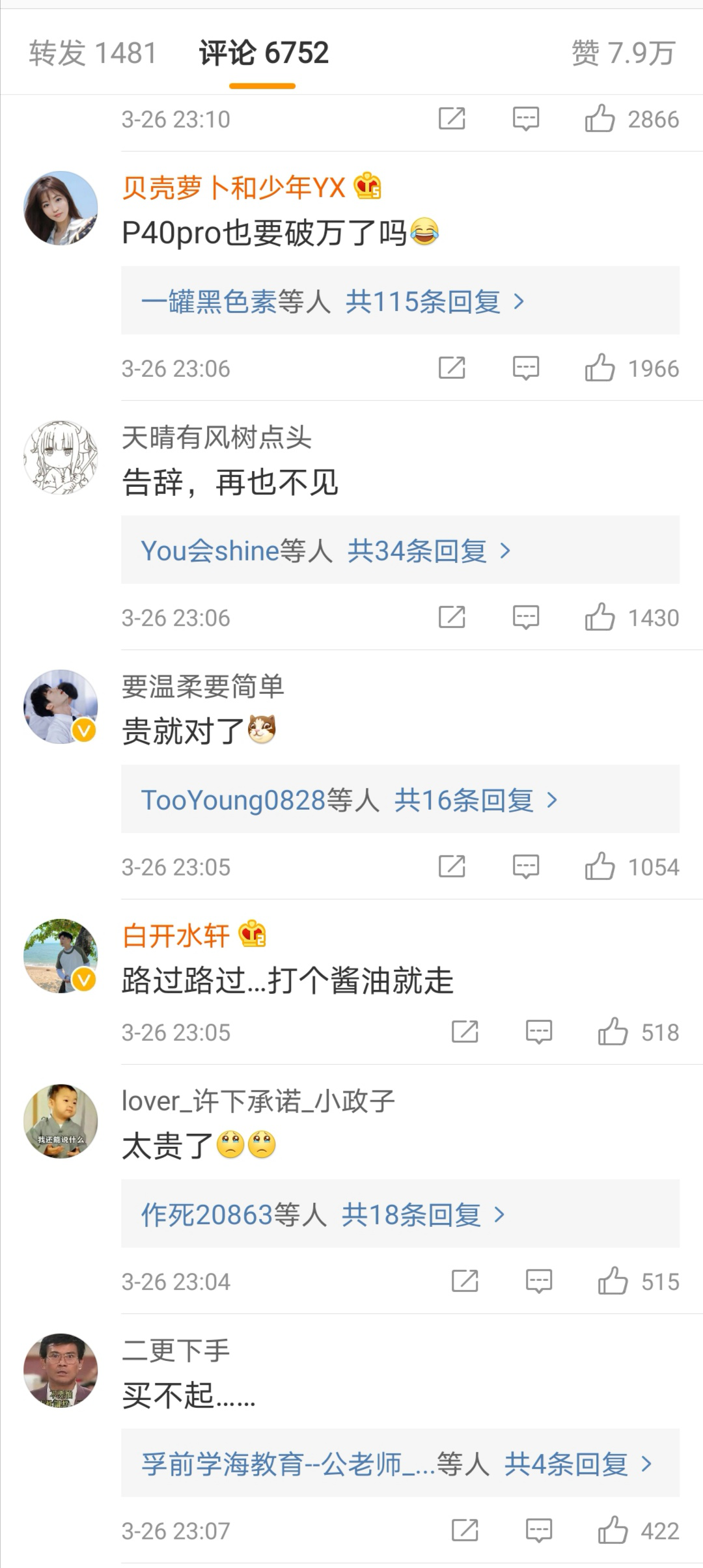Repost 天晴有风树点头's comment
This screenshot has width=703, height=1568.
[x=452, y=618]
